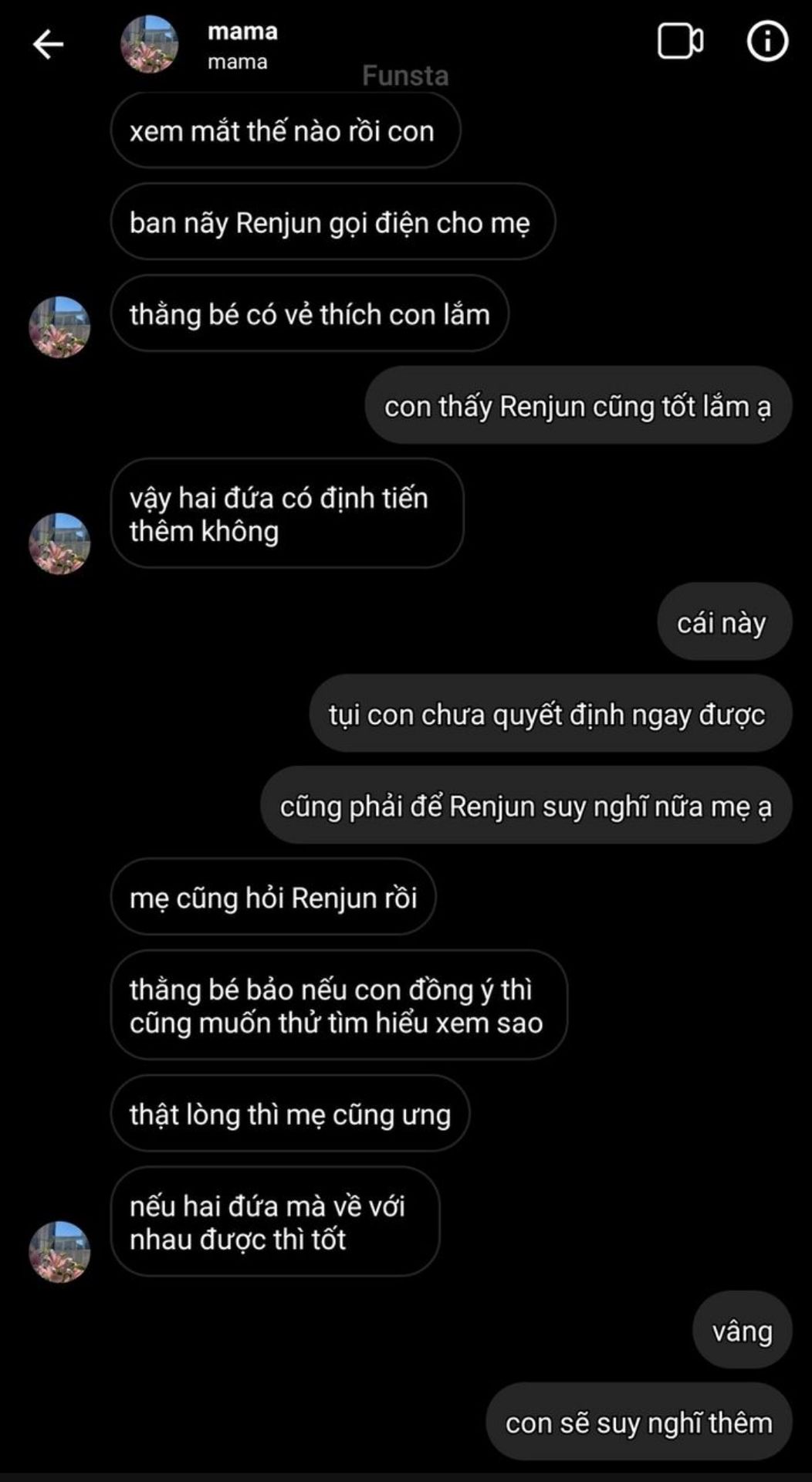Viewport: 812px width, 1482px height.
Task: Open conversation info details
Action: pyautogui.click(x=767, y=42)
